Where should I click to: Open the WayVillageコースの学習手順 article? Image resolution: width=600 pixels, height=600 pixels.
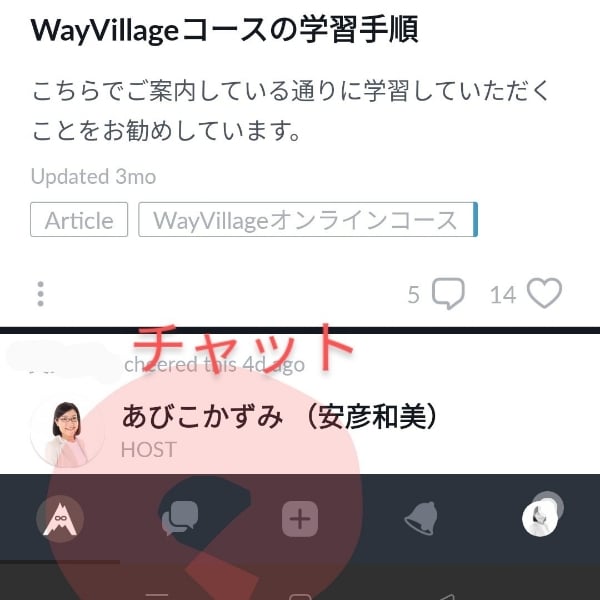click(x=224, y=30)
